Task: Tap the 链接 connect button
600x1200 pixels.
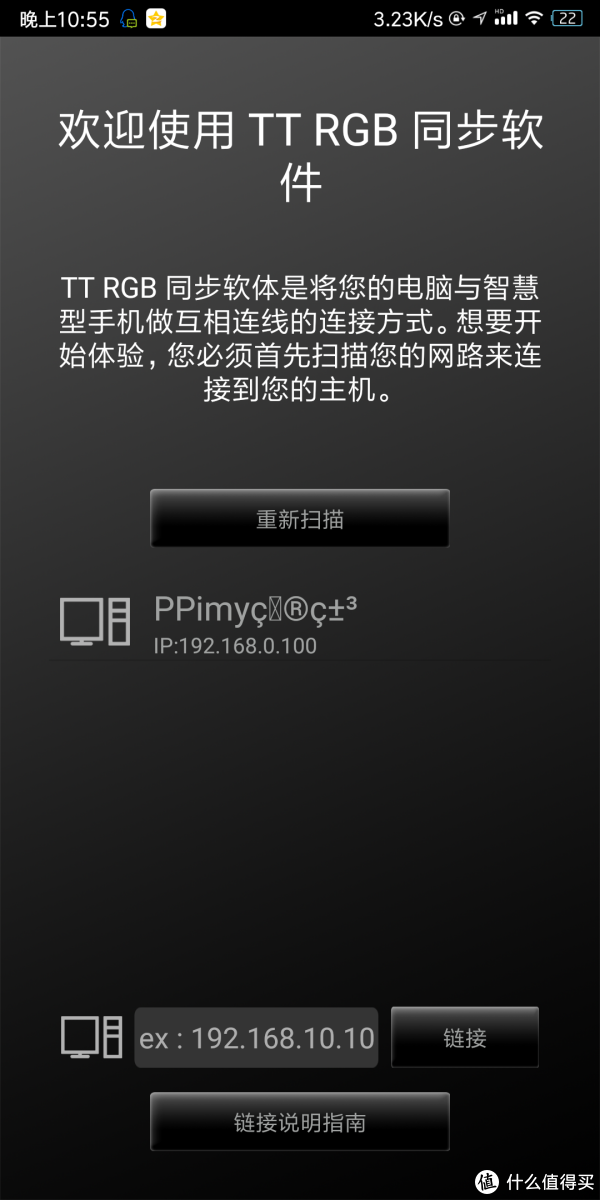Action: click(x=464, y=1037)
